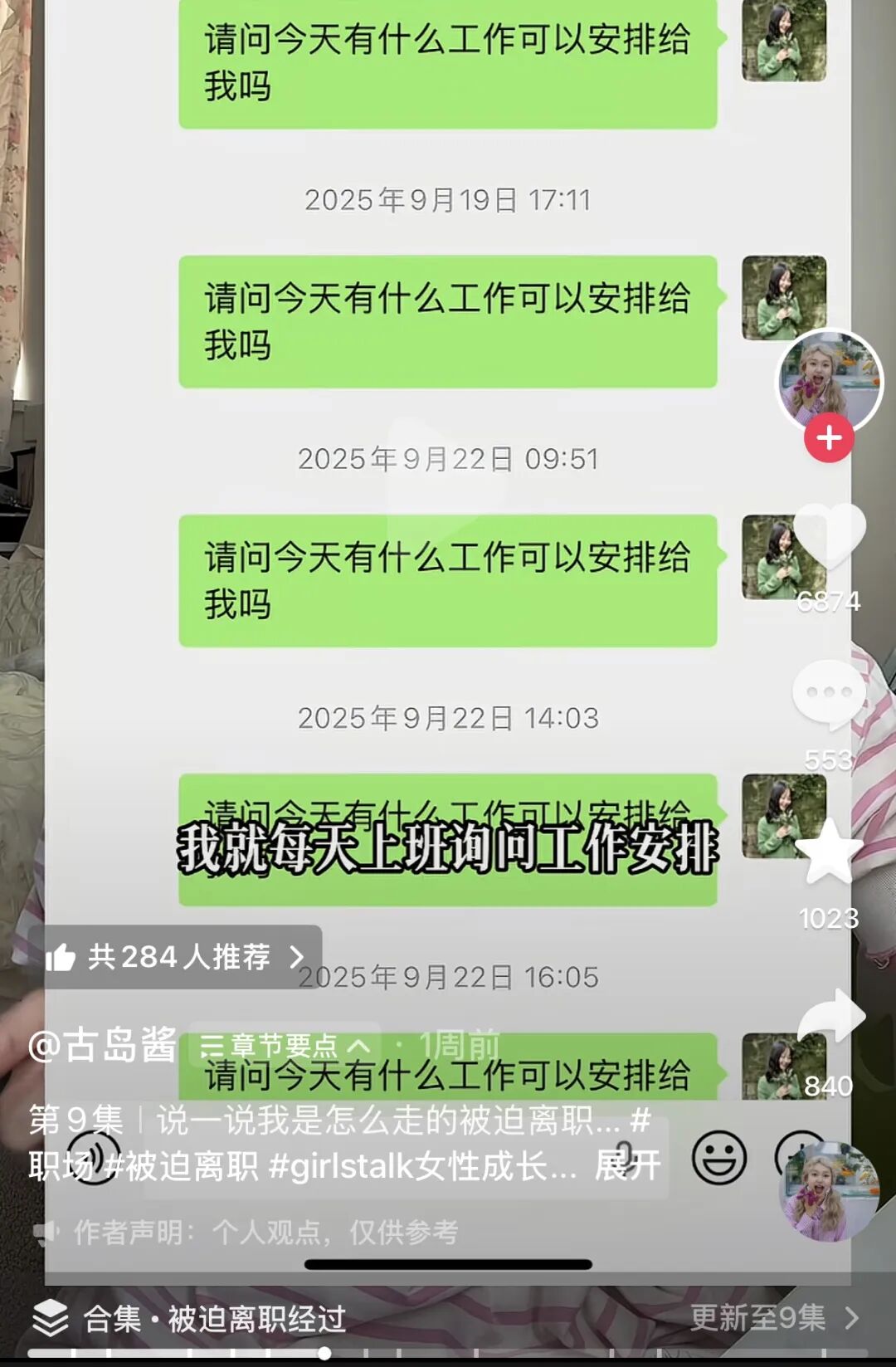
Task: Expand the 章节要点 chapter highlights
Action: coord(285,1045)
